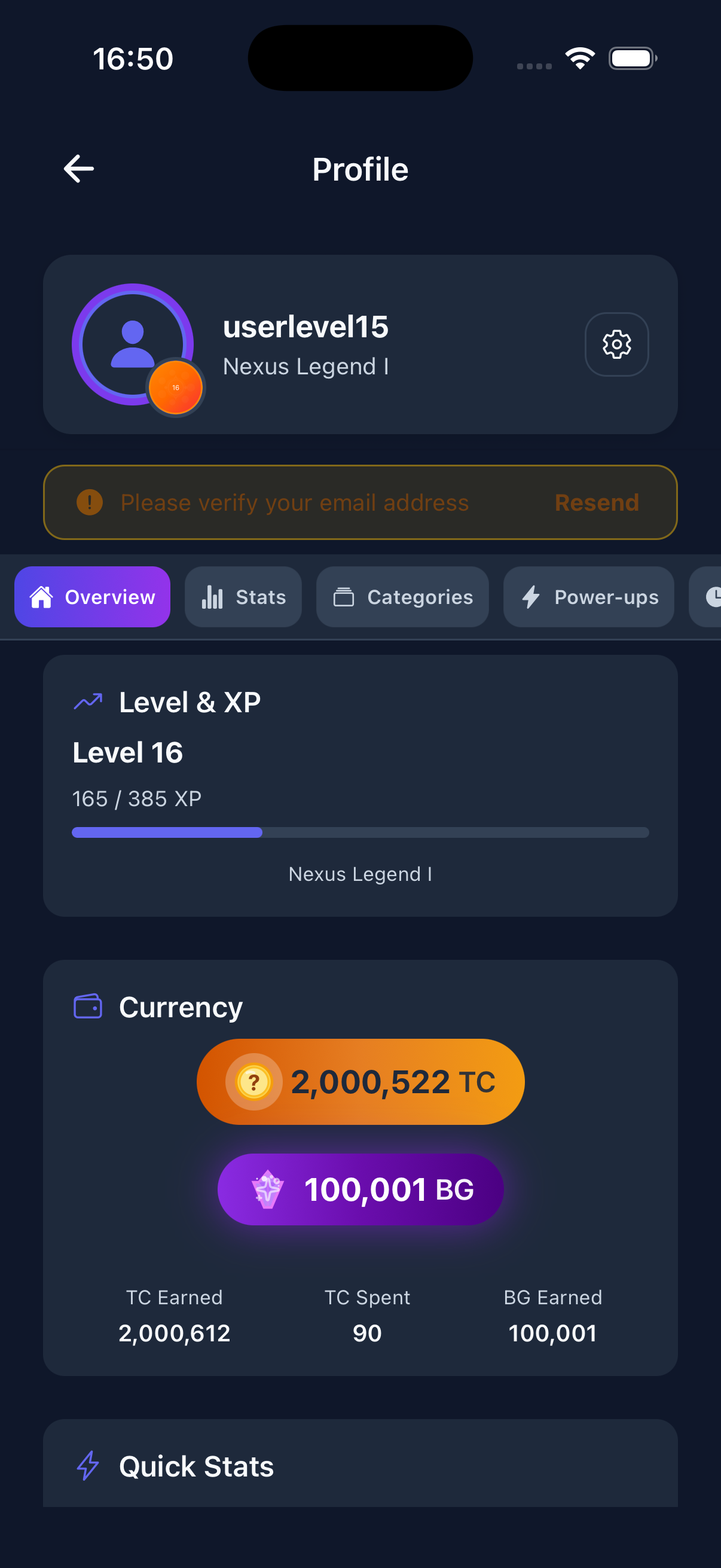Click the home icon on the Overview tab
Viewport: 721px width, 1568px height.
click(40, 597)
